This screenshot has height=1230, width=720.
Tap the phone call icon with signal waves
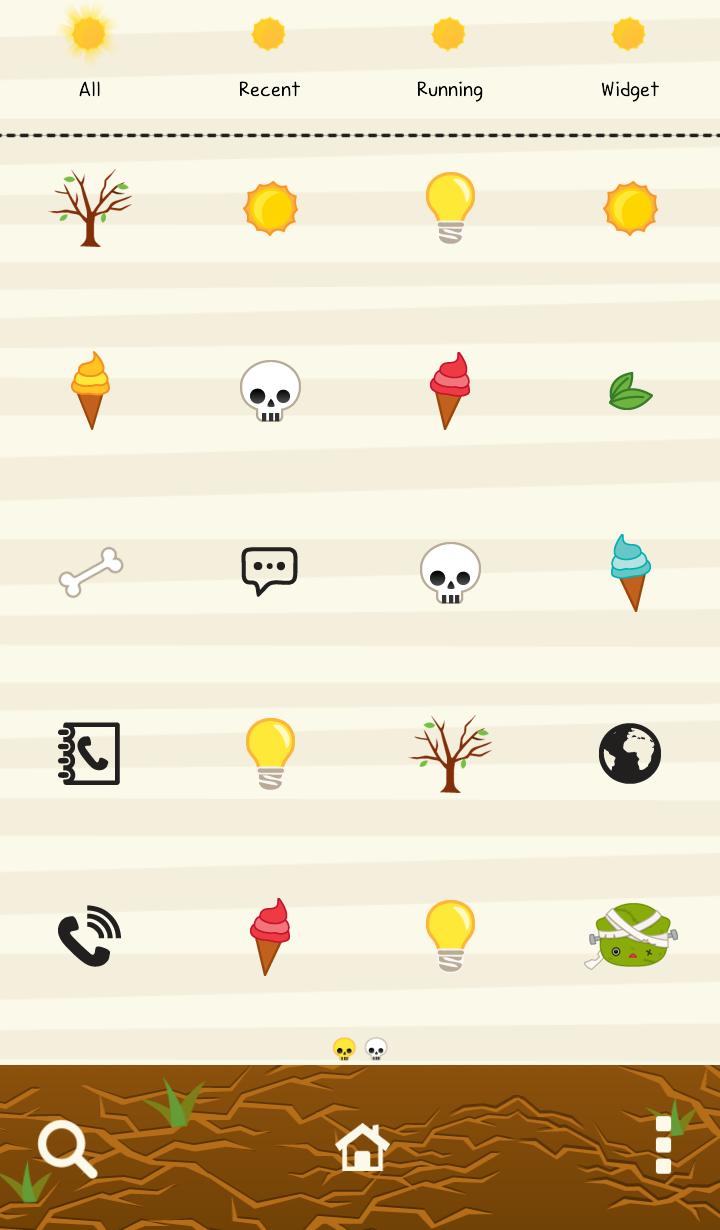click(x=90, y=935)
